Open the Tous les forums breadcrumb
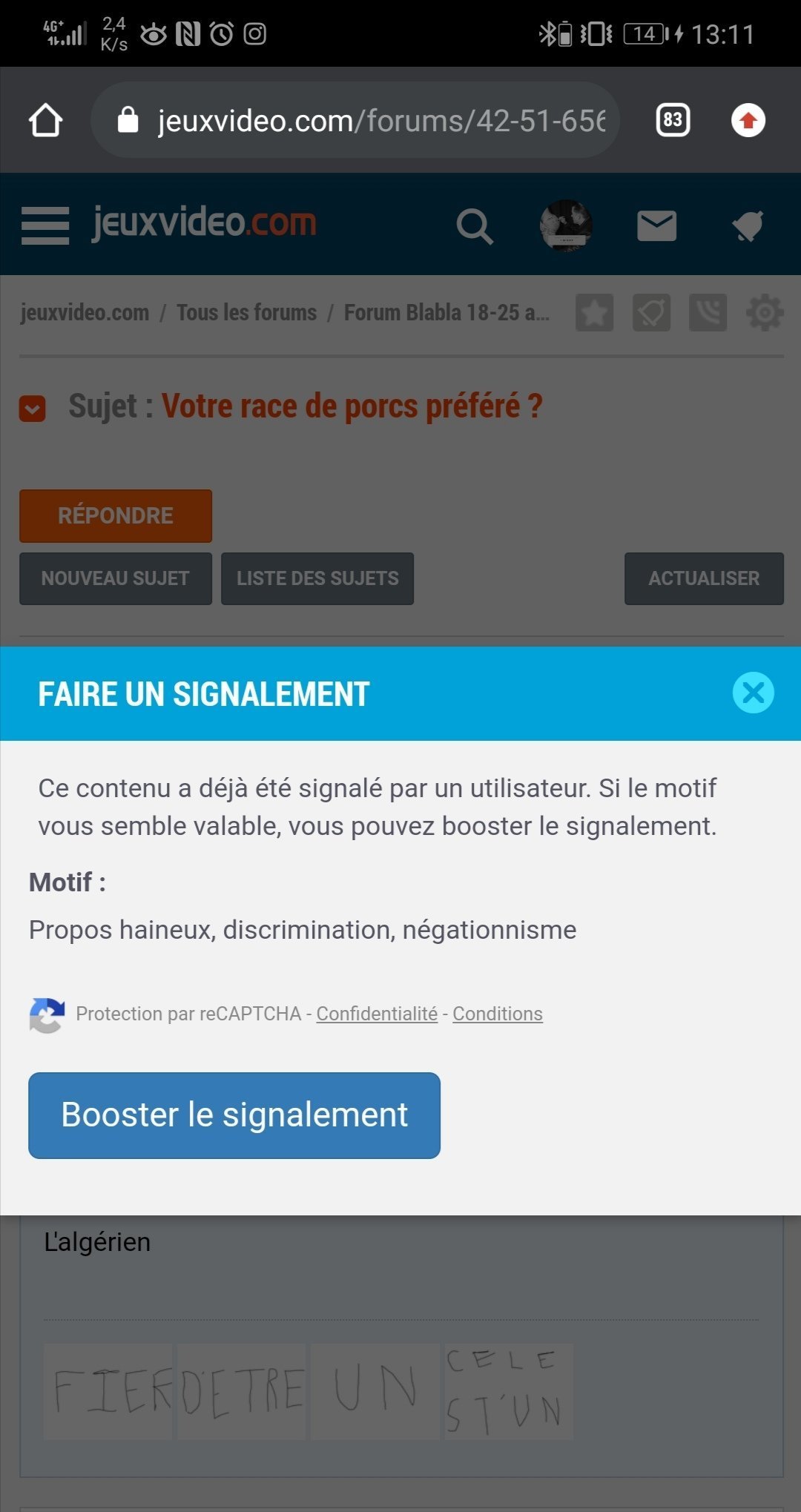The width and height of the screenshot is (801, 1512). pos(247,313)
